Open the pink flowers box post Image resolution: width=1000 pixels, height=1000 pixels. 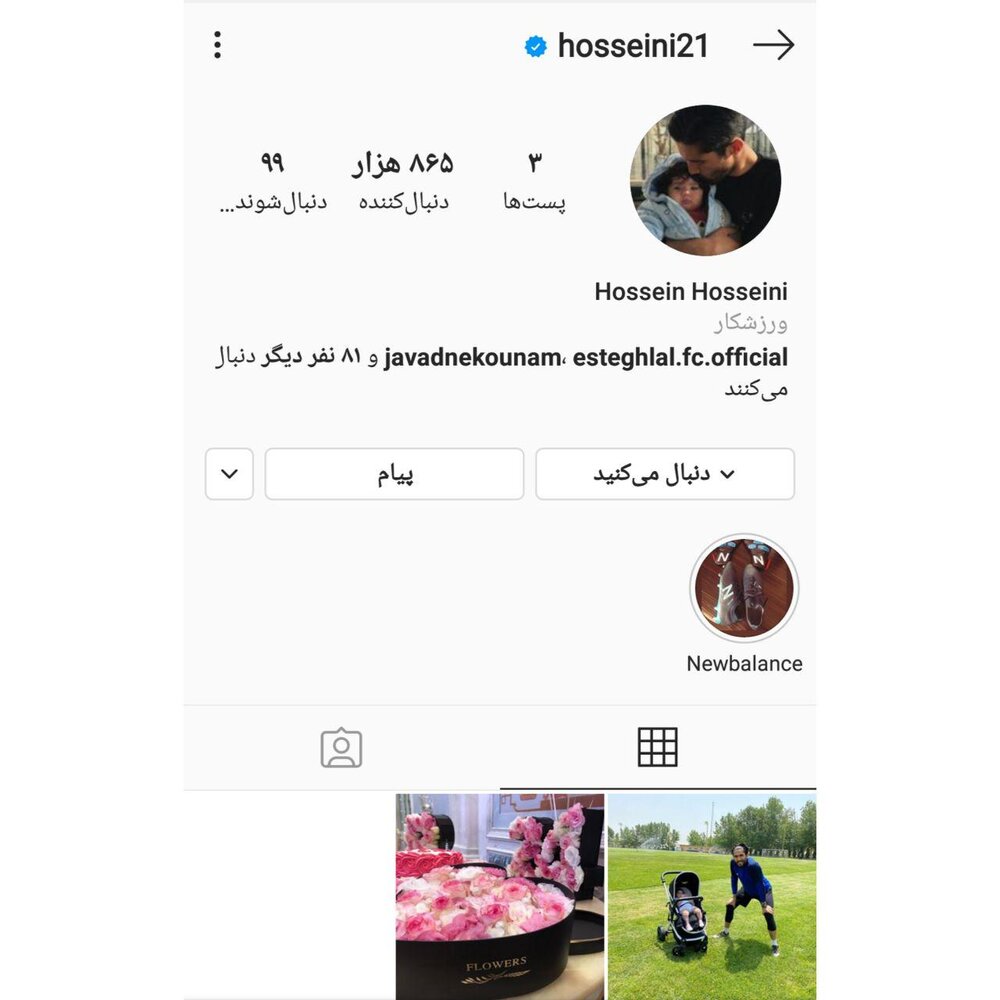click(x=500, y=896)
